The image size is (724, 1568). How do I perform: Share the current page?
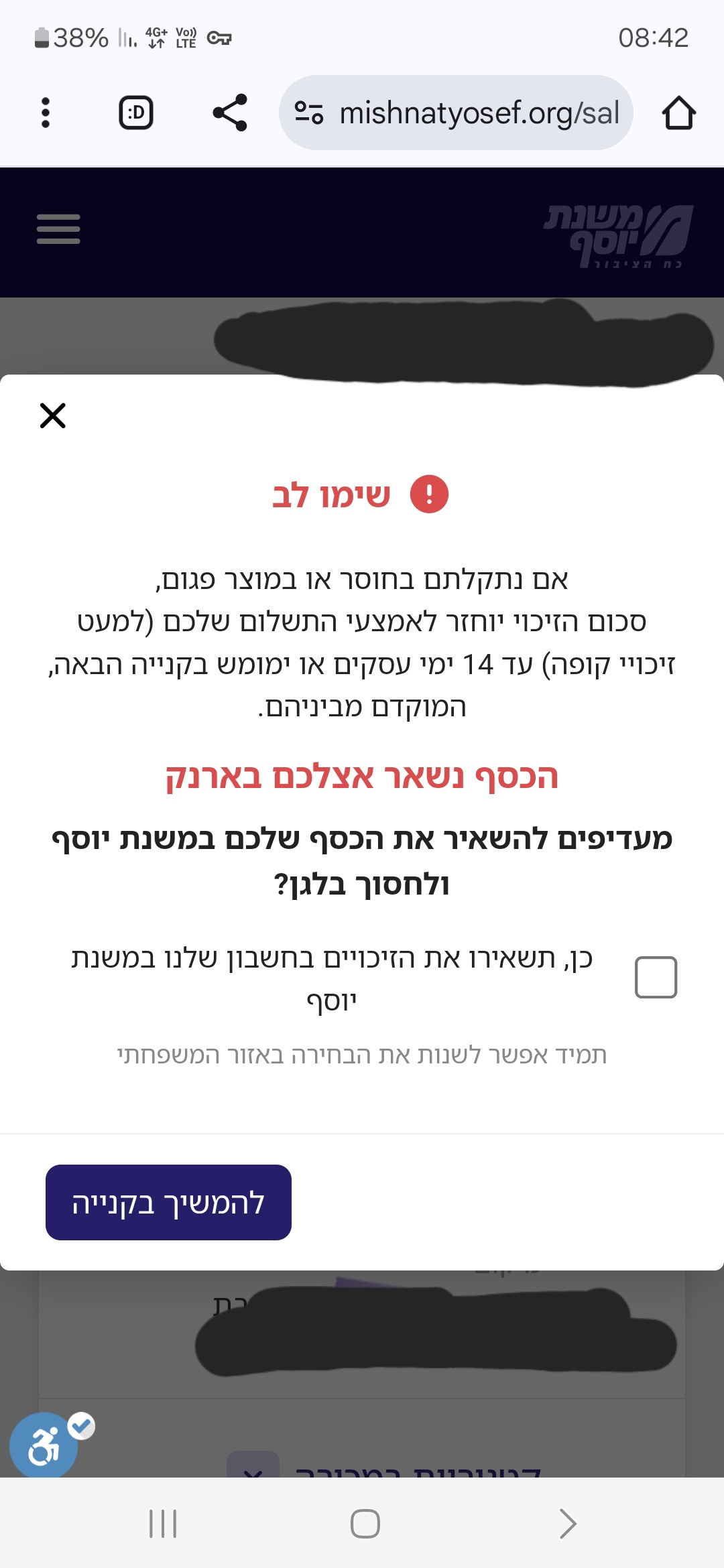click(230, 113)
